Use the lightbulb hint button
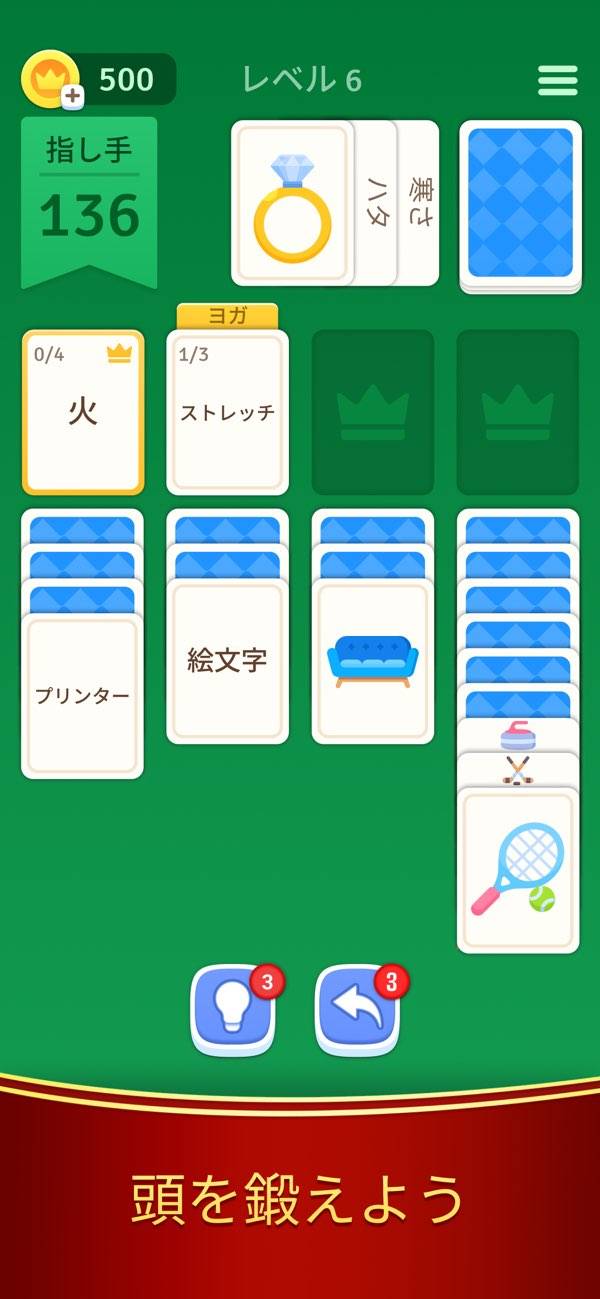Image resolution: width=600 pixels, height=1299 pixels. pyautogui.click(x=232, y=1011)
